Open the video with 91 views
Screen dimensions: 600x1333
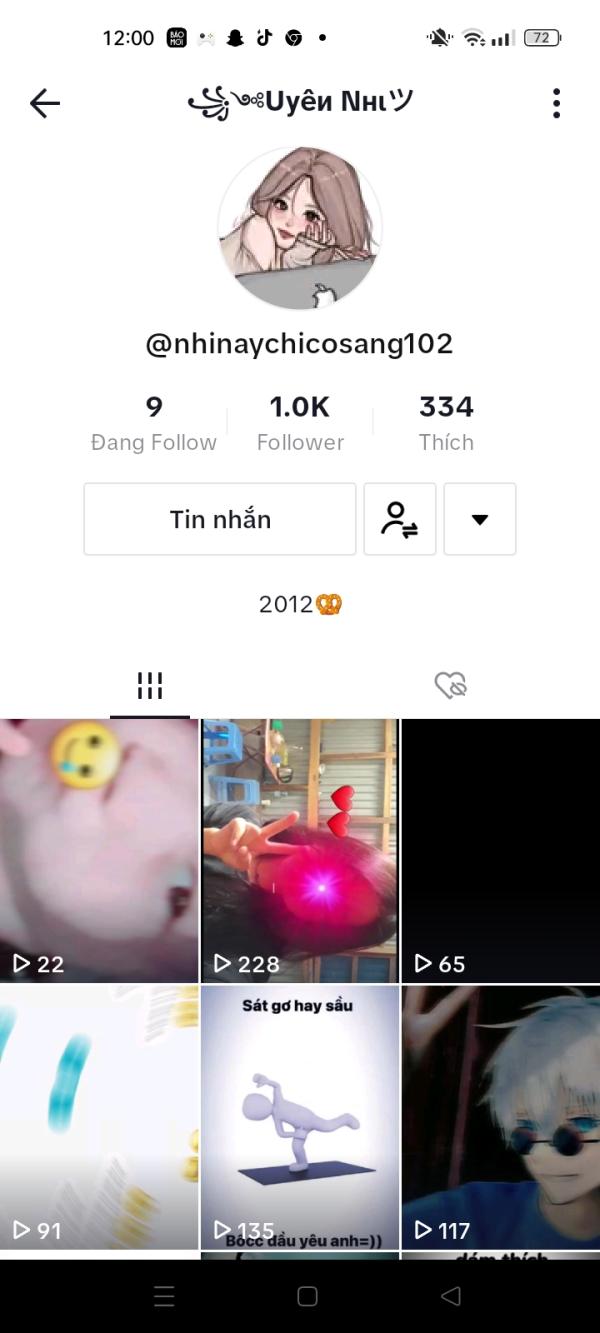pos(99,1117)
